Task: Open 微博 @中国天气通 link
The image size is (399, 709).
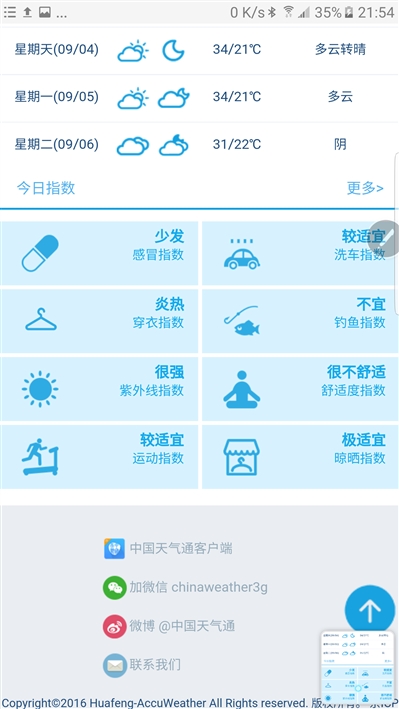Action: point(169,626)
